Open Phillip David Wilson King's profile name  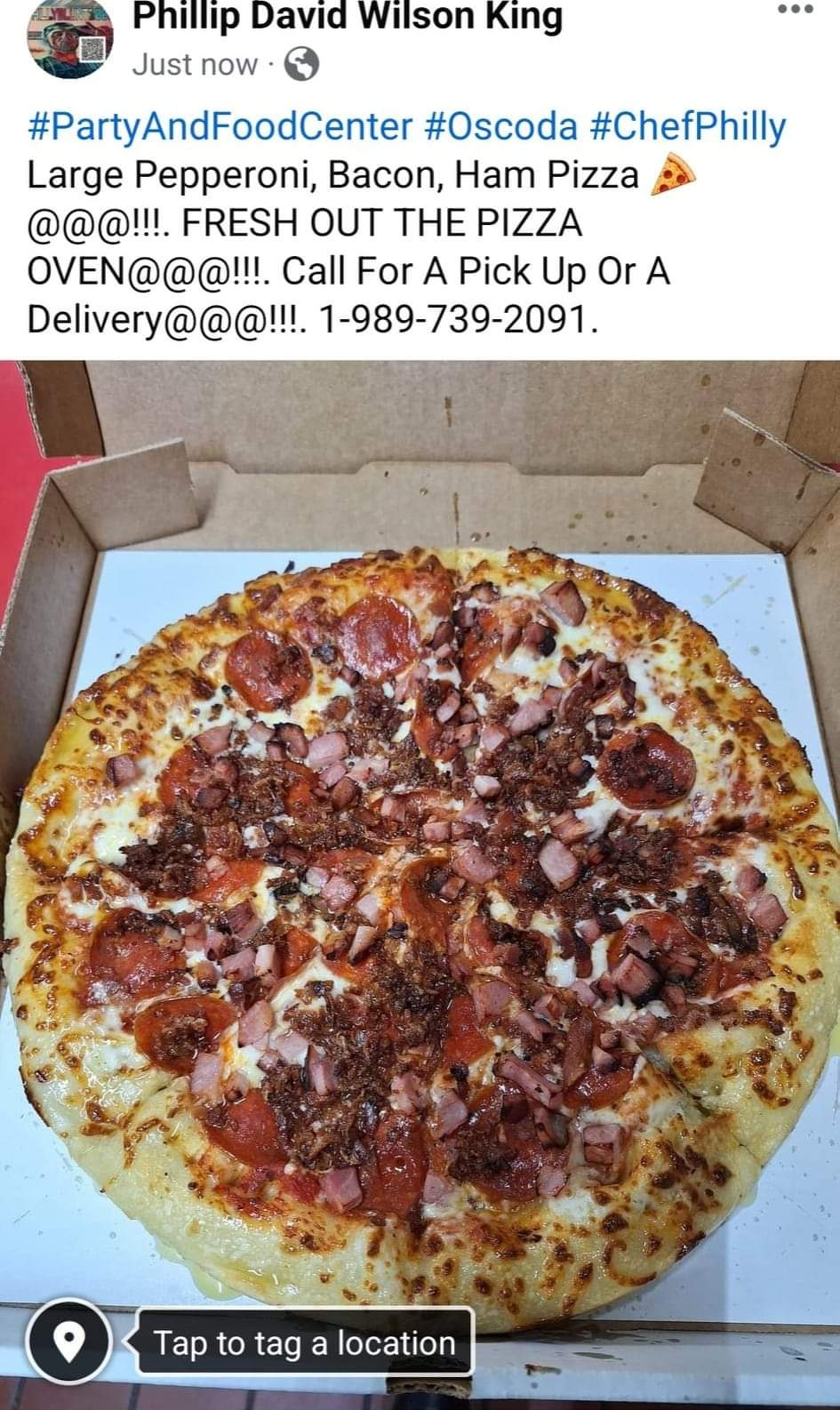tap(348, 17)
